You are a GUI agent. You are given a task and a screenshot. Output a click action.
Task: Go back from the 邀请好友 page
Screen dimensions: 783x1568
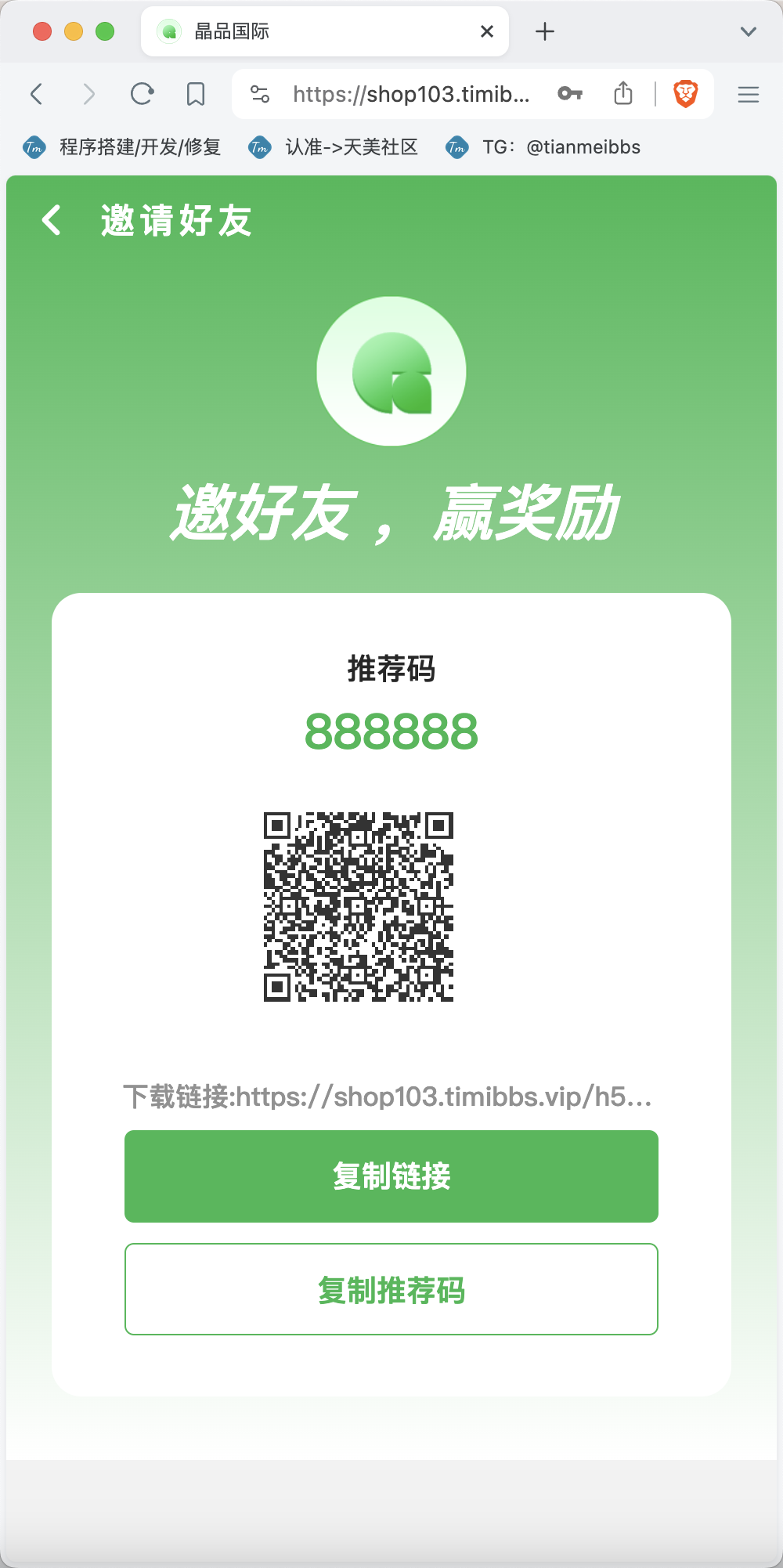[52, 220]
